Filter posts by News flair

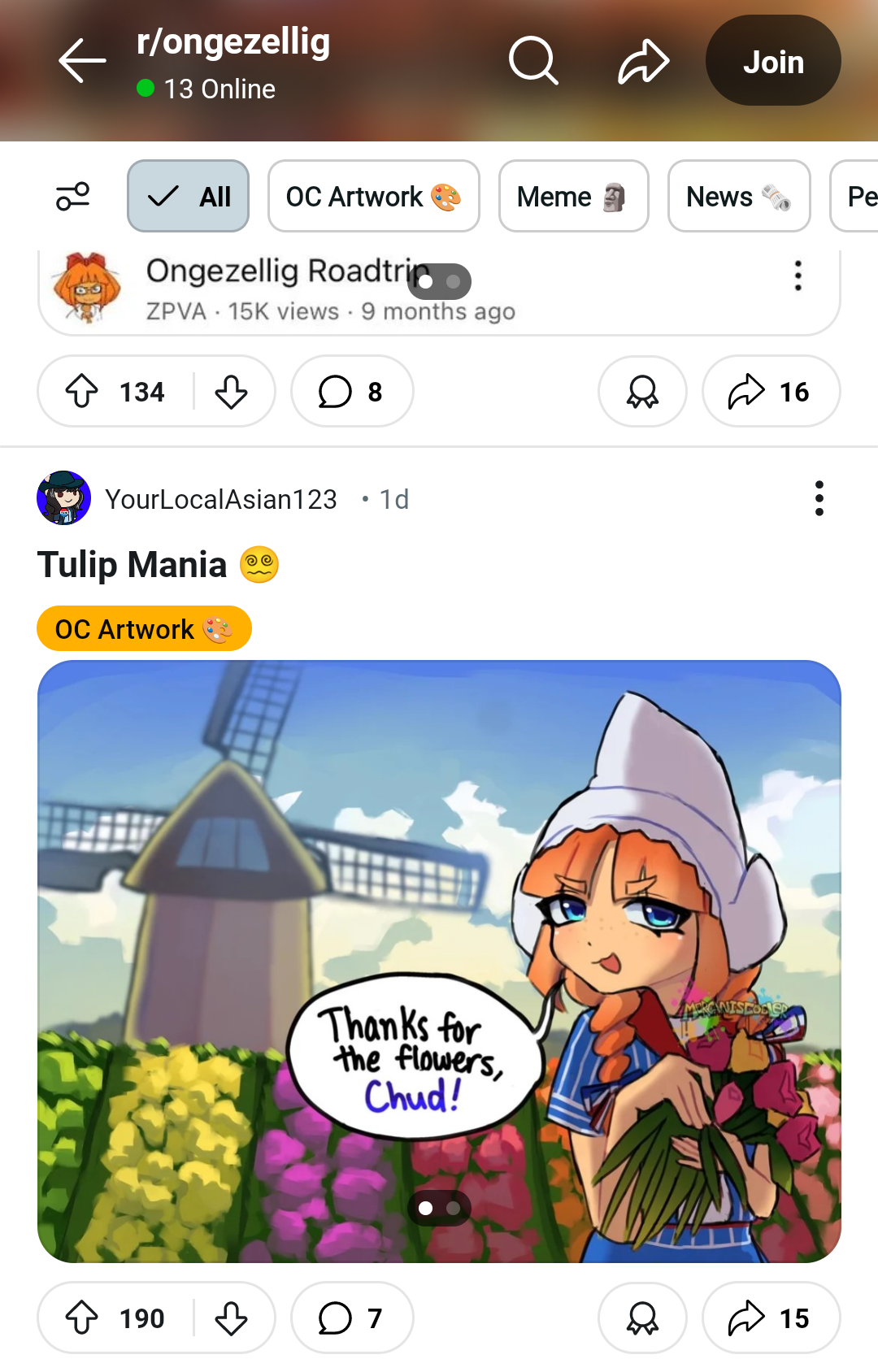(x=738, y=196)
